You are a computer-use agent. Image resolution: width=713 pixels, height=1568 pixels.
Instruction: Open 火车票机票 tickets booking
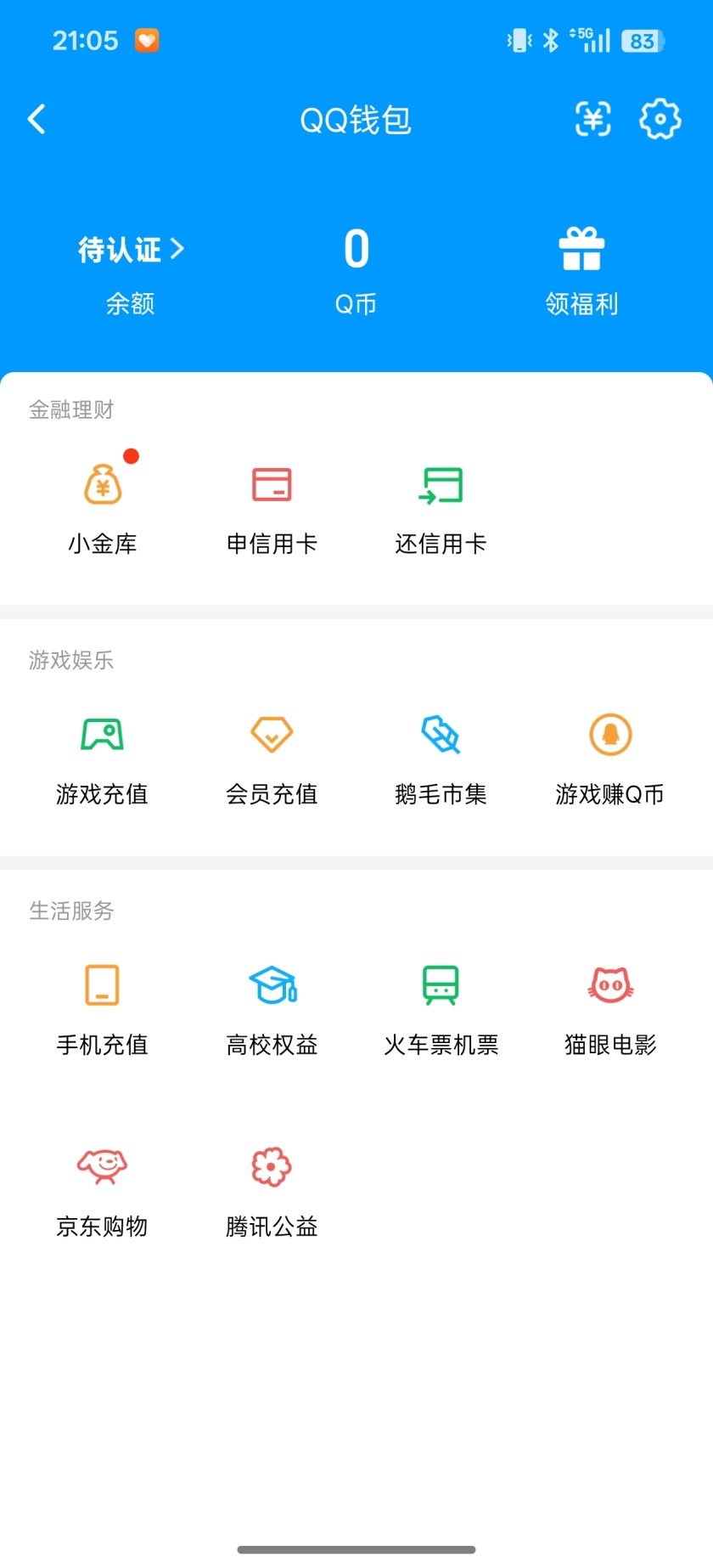click(441, 1007)
